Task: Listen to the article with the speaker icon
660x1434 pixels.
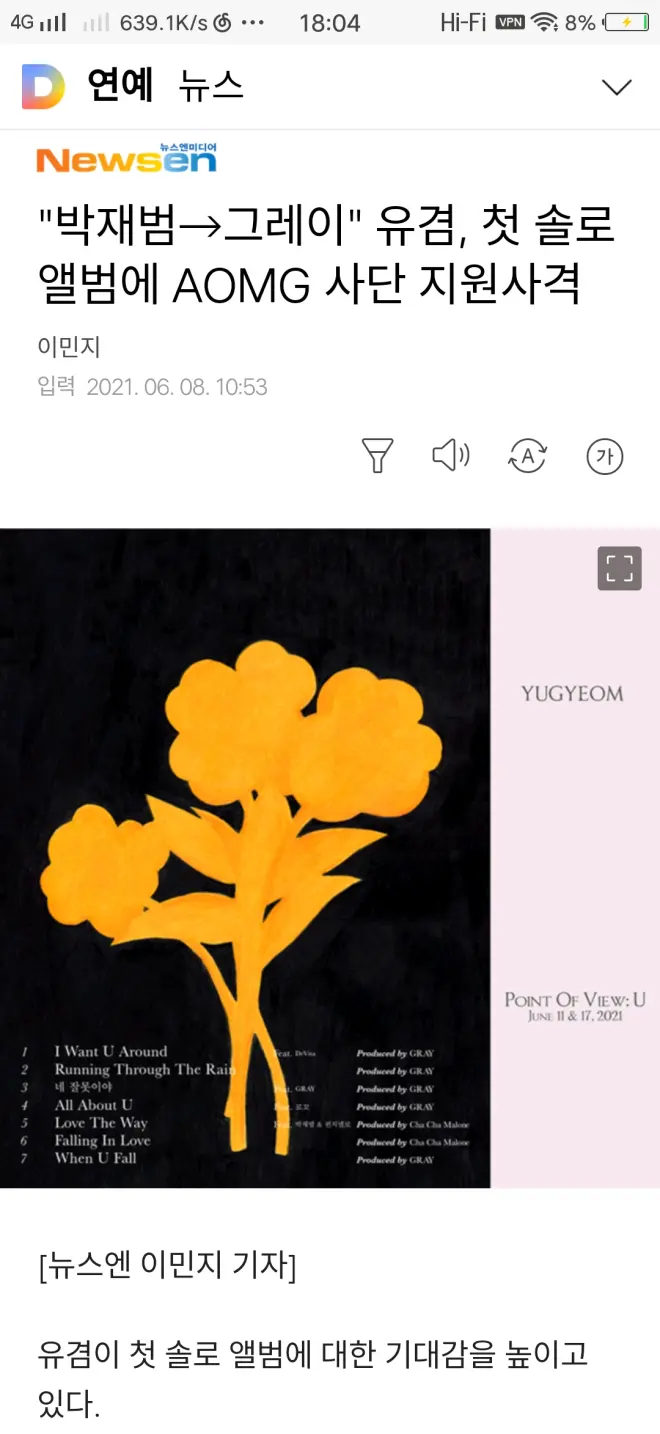Action: [x=451, y=456]
